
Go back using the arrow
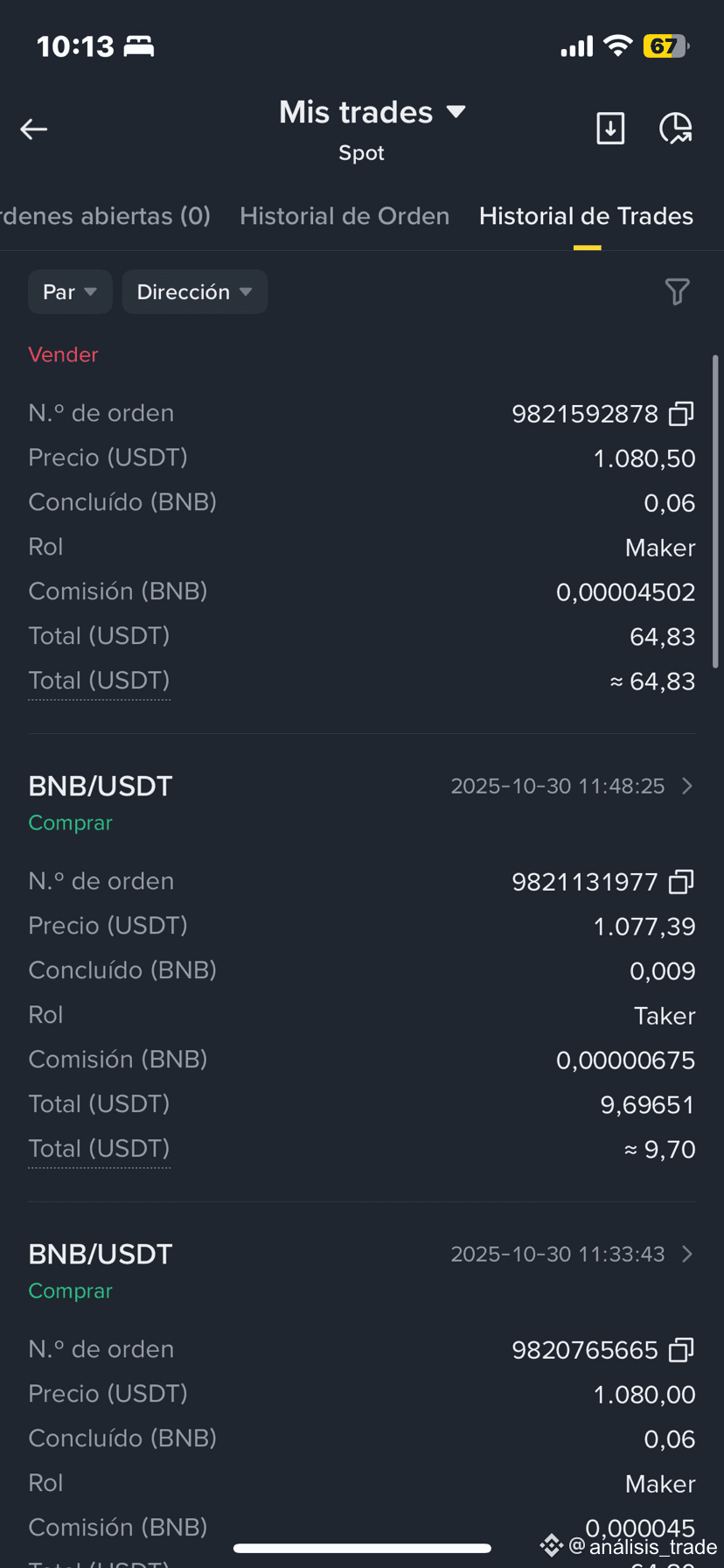[34, 129]
